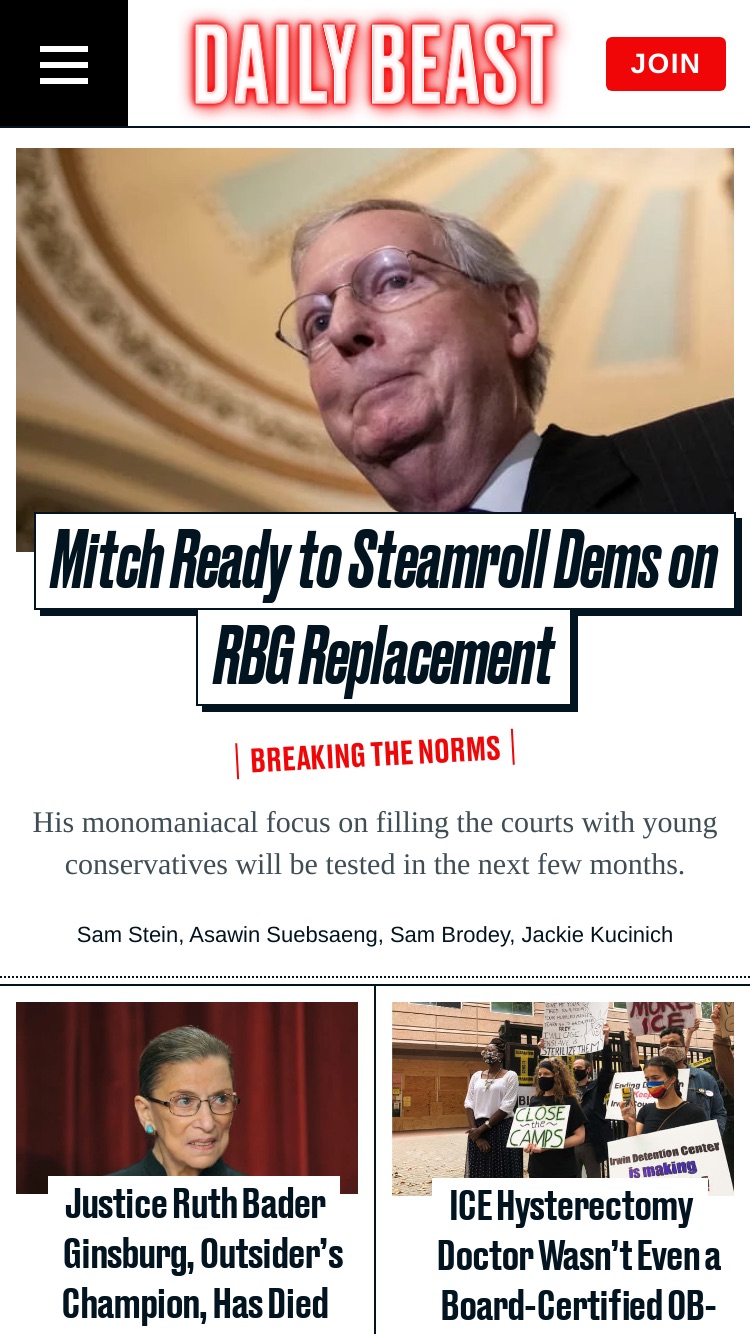The image size is (750, 1334).
Task: Open the ICE protest photo tile
Action: (563, 1098)
